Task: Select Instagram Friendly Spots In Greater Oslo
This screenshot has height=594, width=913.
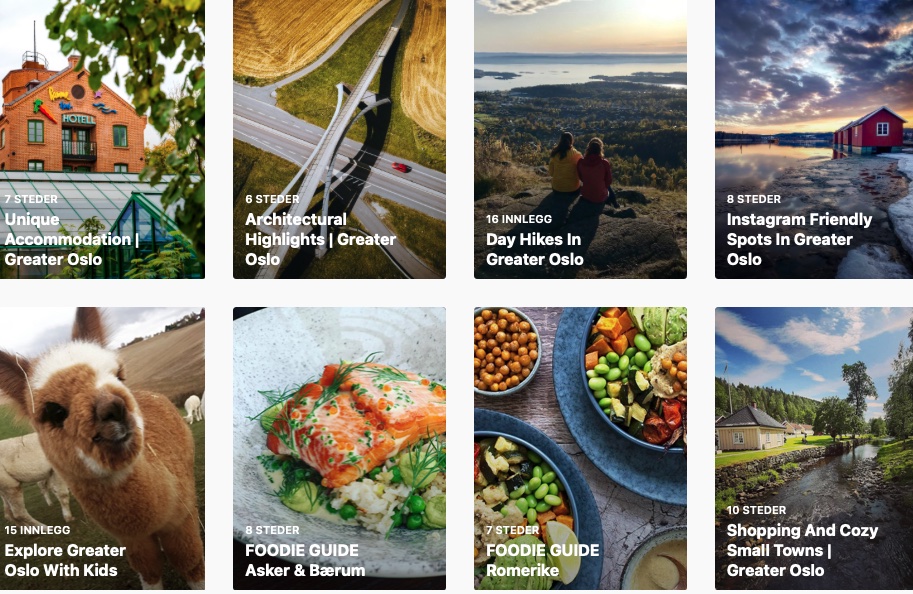Action: 813,140
